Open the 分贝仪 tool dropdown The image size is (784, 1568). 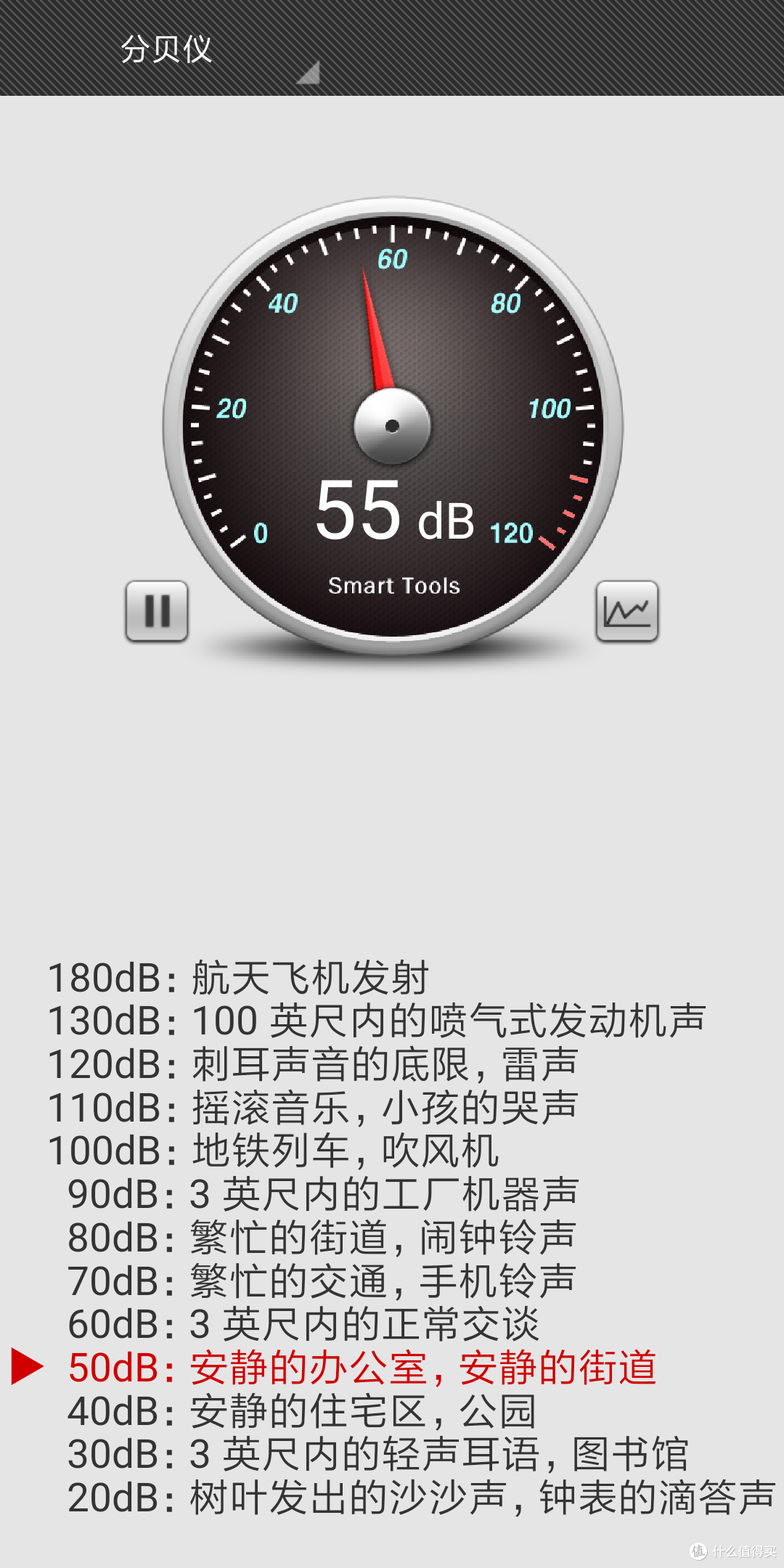(x=218, y=51)
